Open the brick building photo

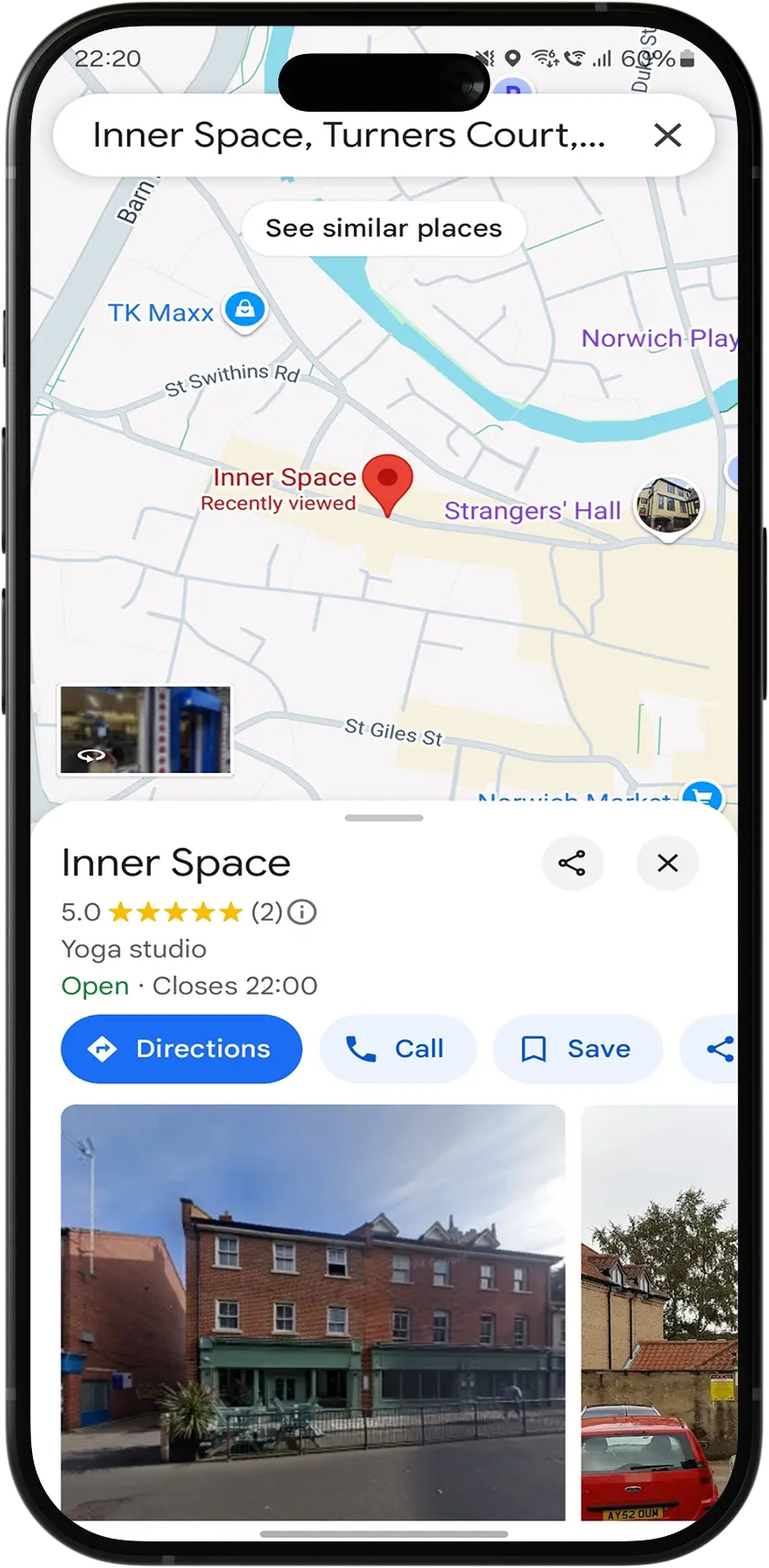313,1312
